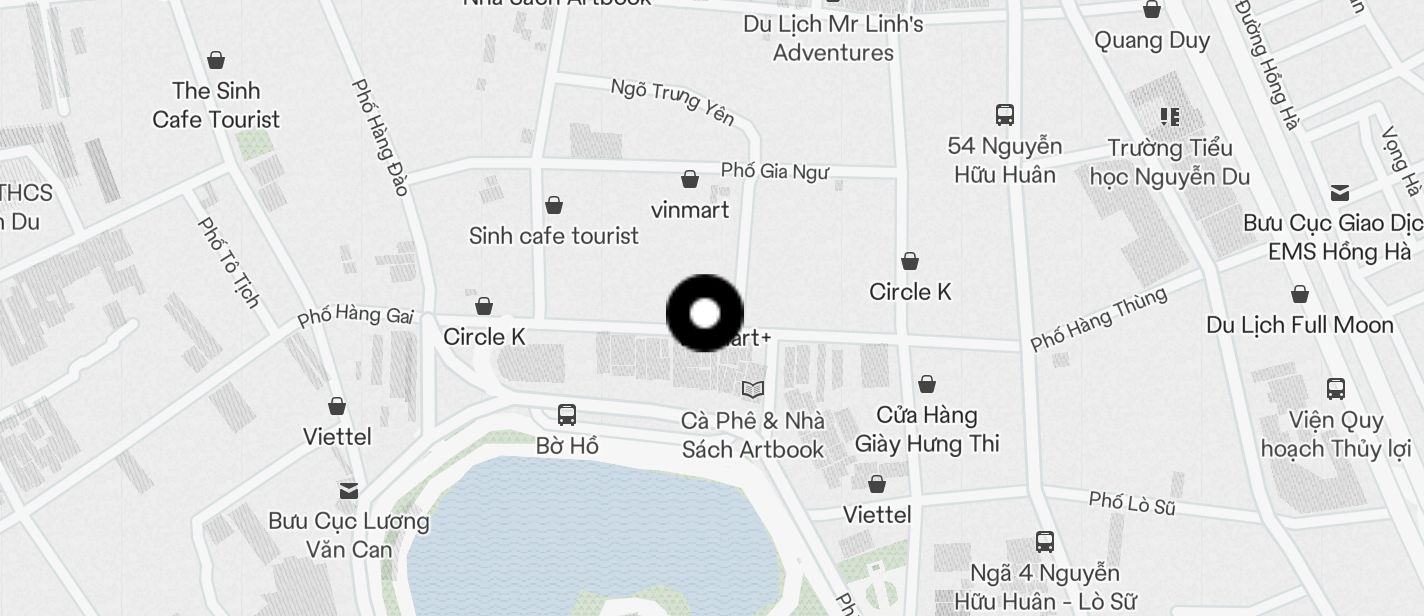The width and height of the screenshot is (1424, 616).
Task: Select the Bưu Cục Lương Văn Can post office
Action: [348, 491]
